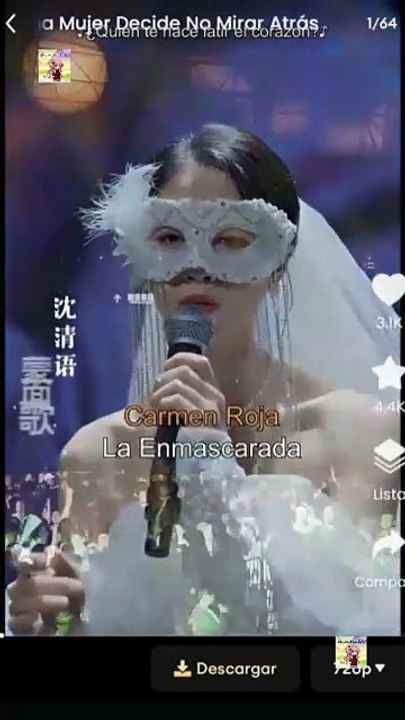The height and width of the screenshot is (720, 405).
Task: Open the episode list (Lista)
Action: 388,456
